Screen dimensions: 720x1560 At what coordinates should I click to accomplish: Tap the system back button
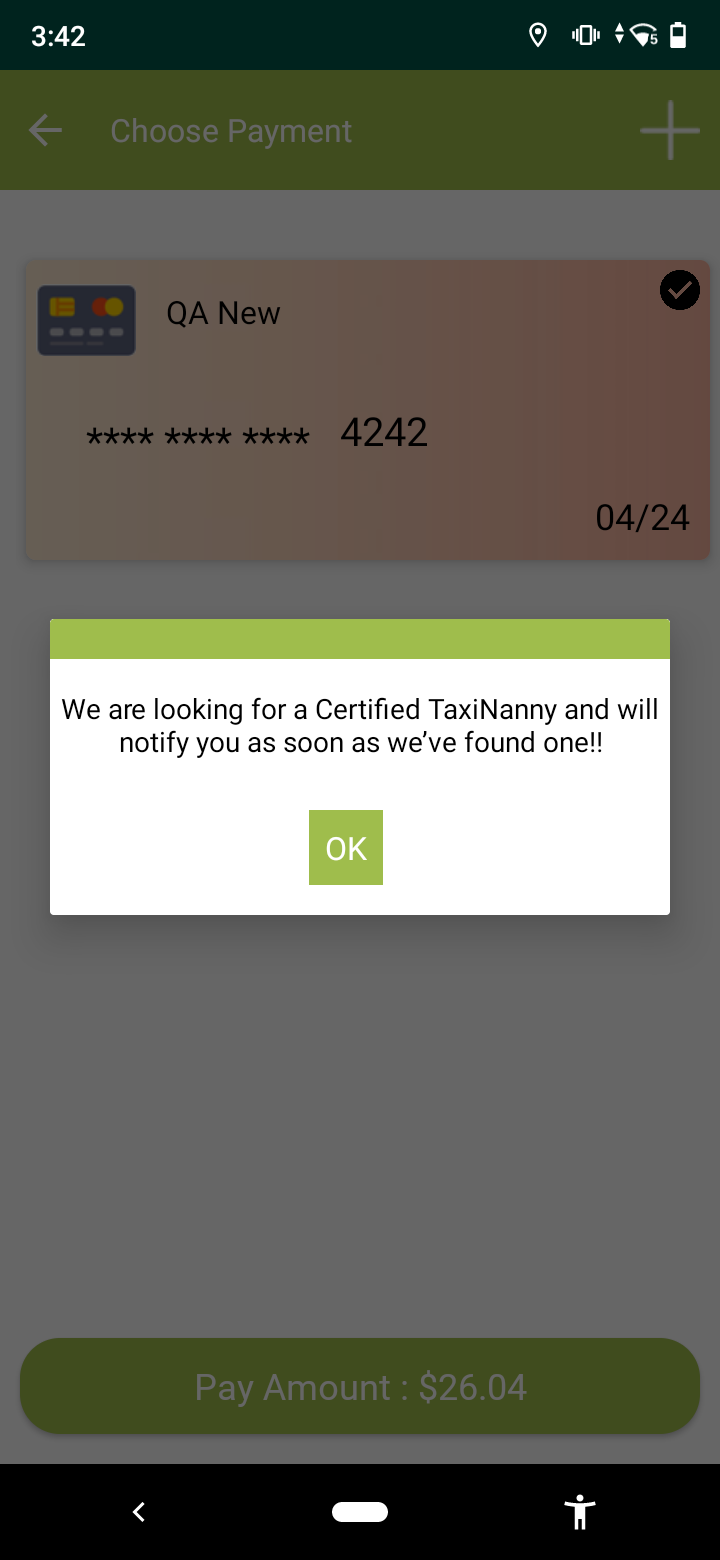[x=139, y=1512]
